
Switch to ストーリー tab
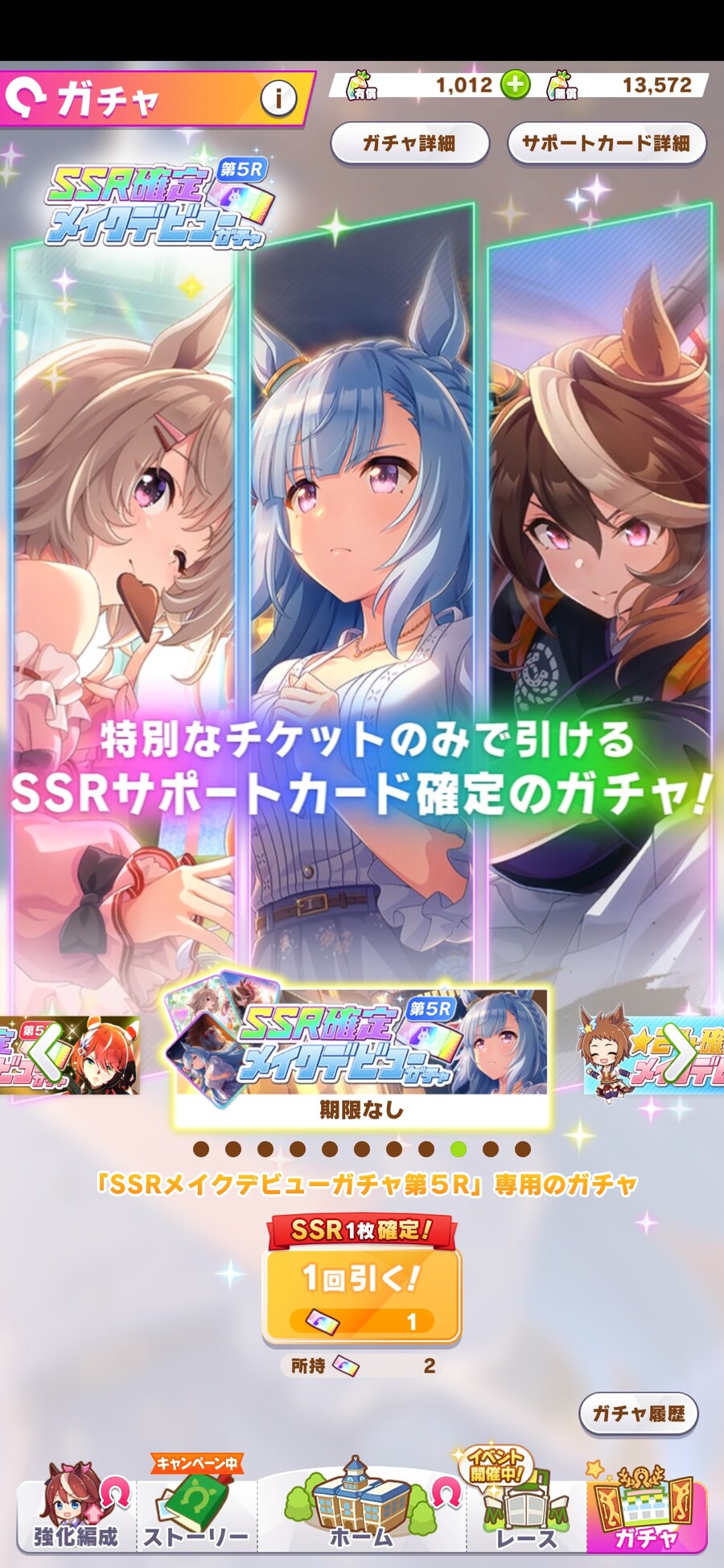click(196, 1508)
